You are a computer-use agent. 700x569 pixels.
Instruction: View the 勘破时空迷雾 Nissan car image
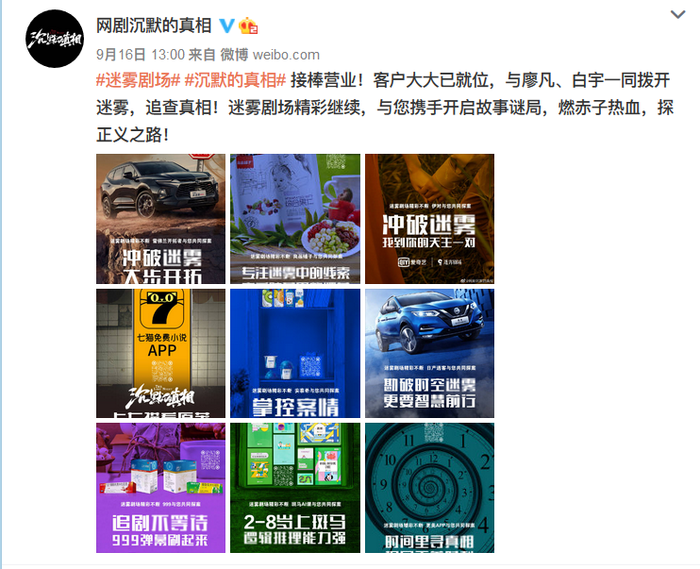tap(429, 353)
